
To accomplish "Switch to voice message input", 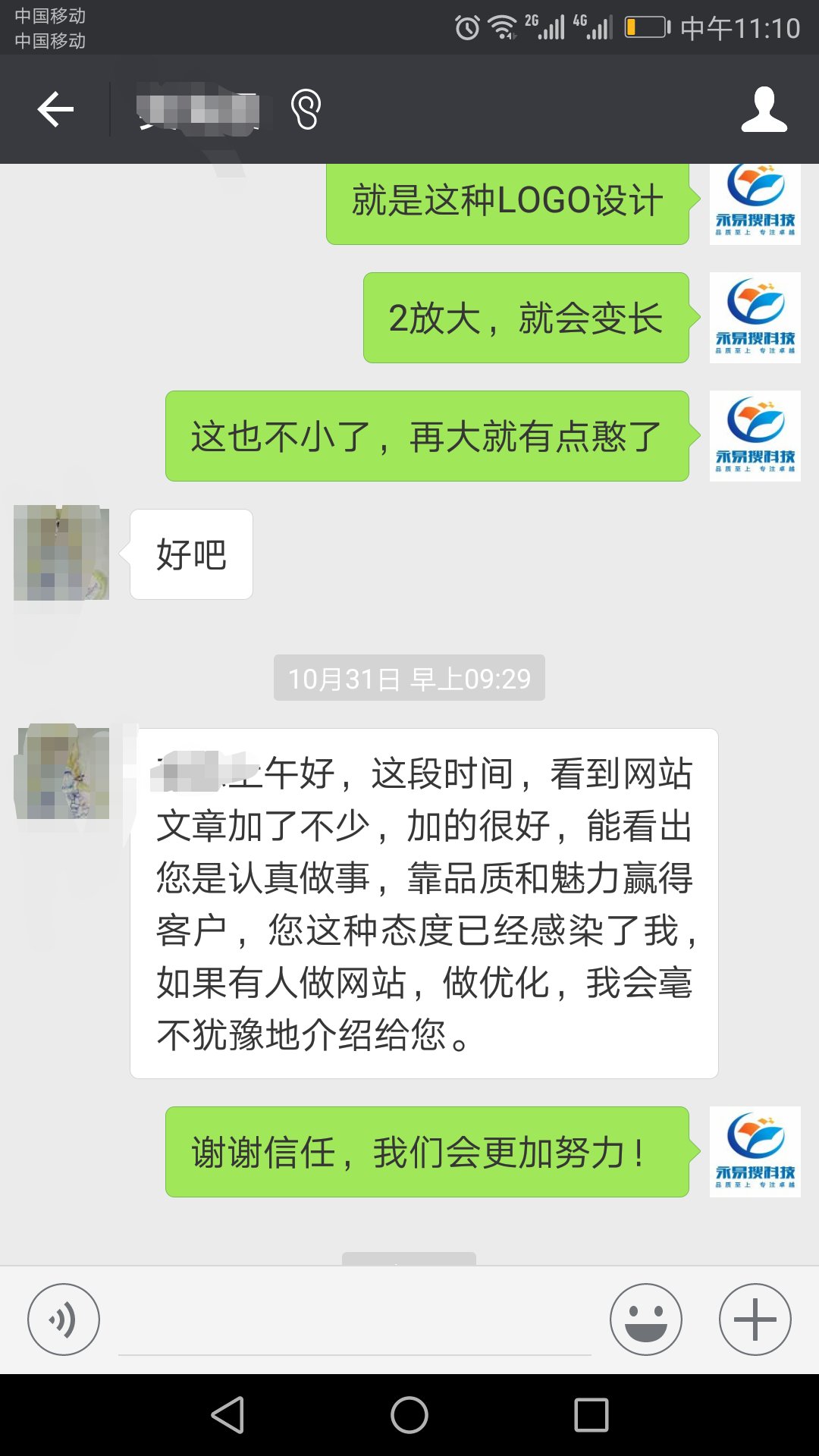I will tap(64, 1319).
